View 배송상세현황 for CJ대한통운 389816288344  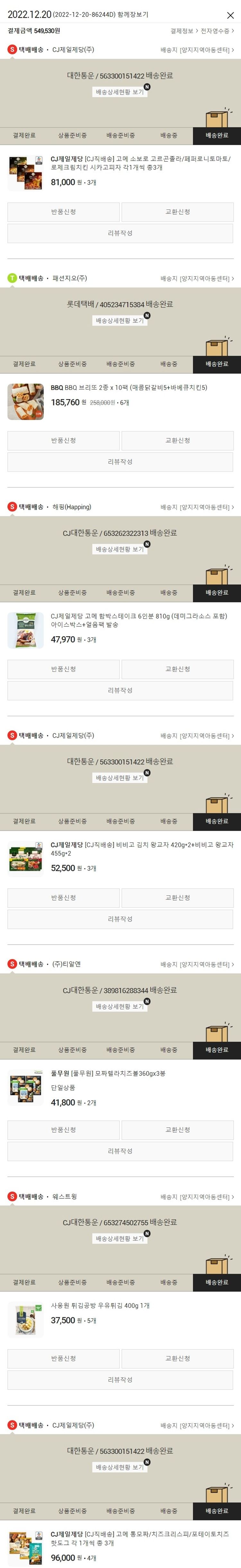point(120,1007)
